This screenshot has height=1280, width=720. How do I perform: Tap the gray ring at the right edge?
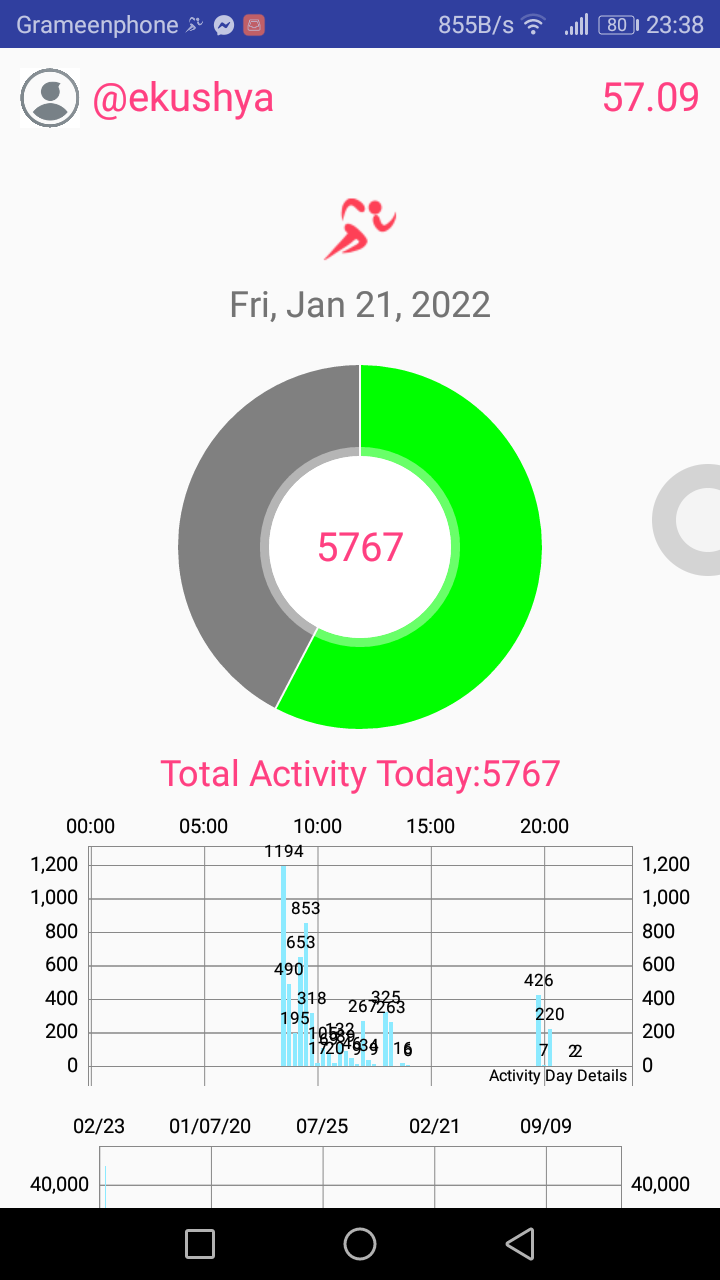(686, 520)
